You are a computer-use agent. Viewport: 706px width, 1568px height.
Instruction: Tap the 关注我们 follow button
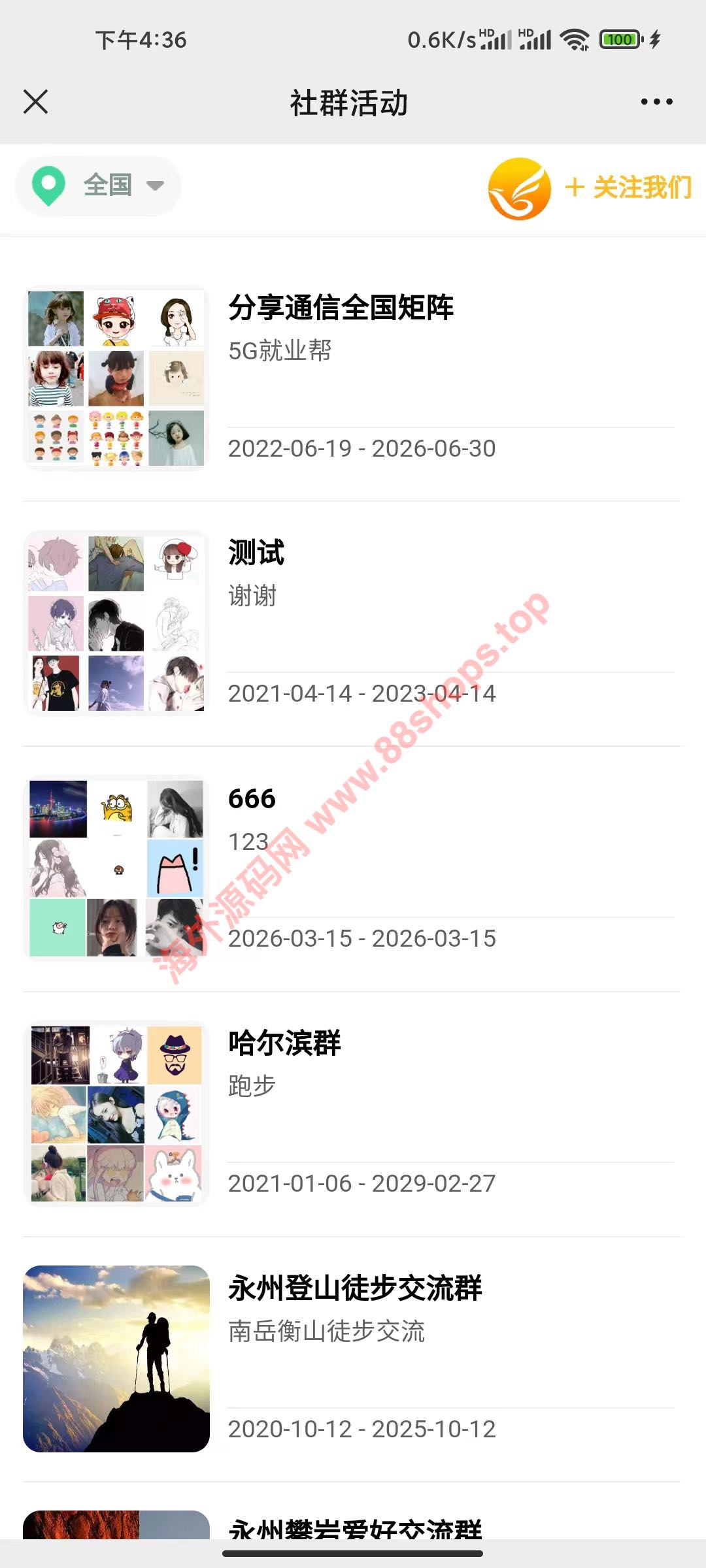pos(626,188)
